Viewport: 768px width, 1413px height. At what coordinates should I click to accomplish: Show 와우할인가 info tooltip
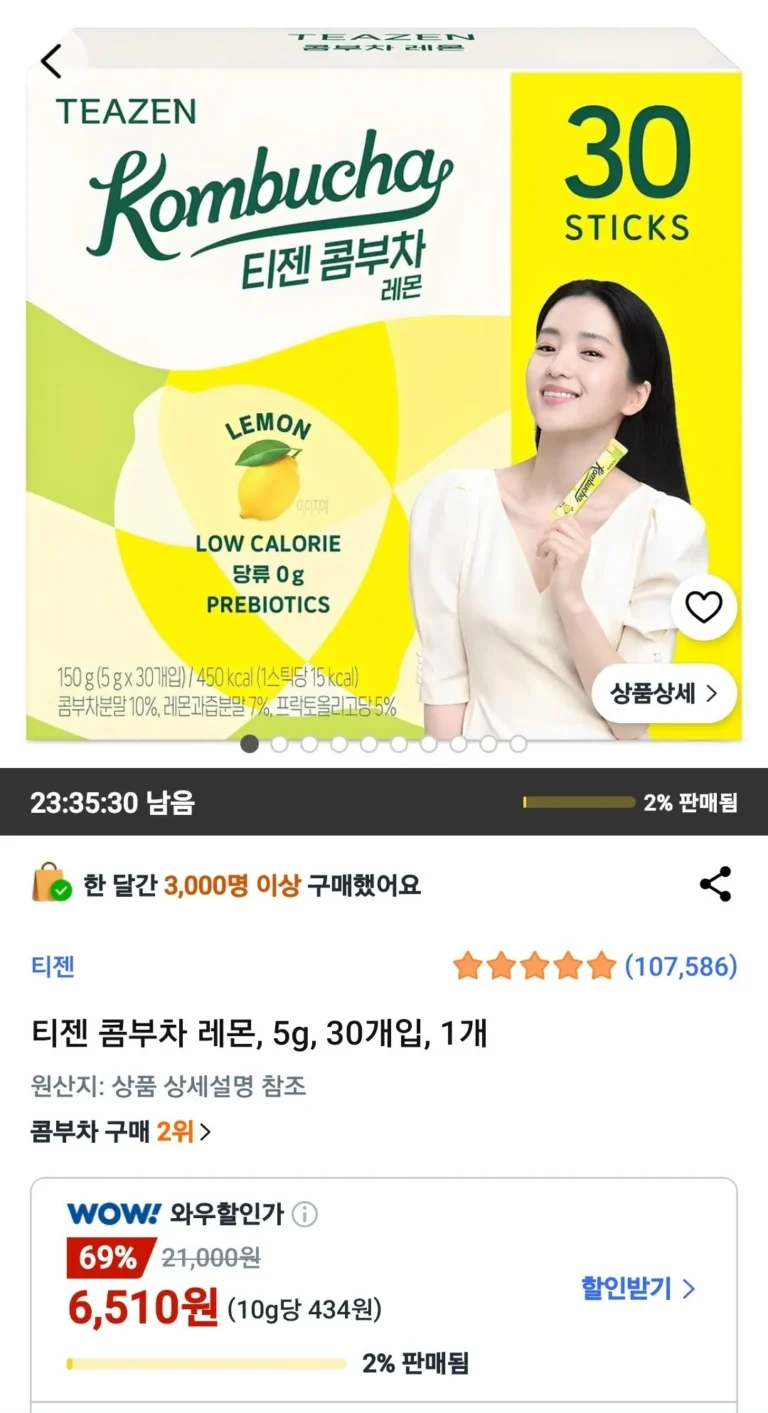coord(304,1214)
